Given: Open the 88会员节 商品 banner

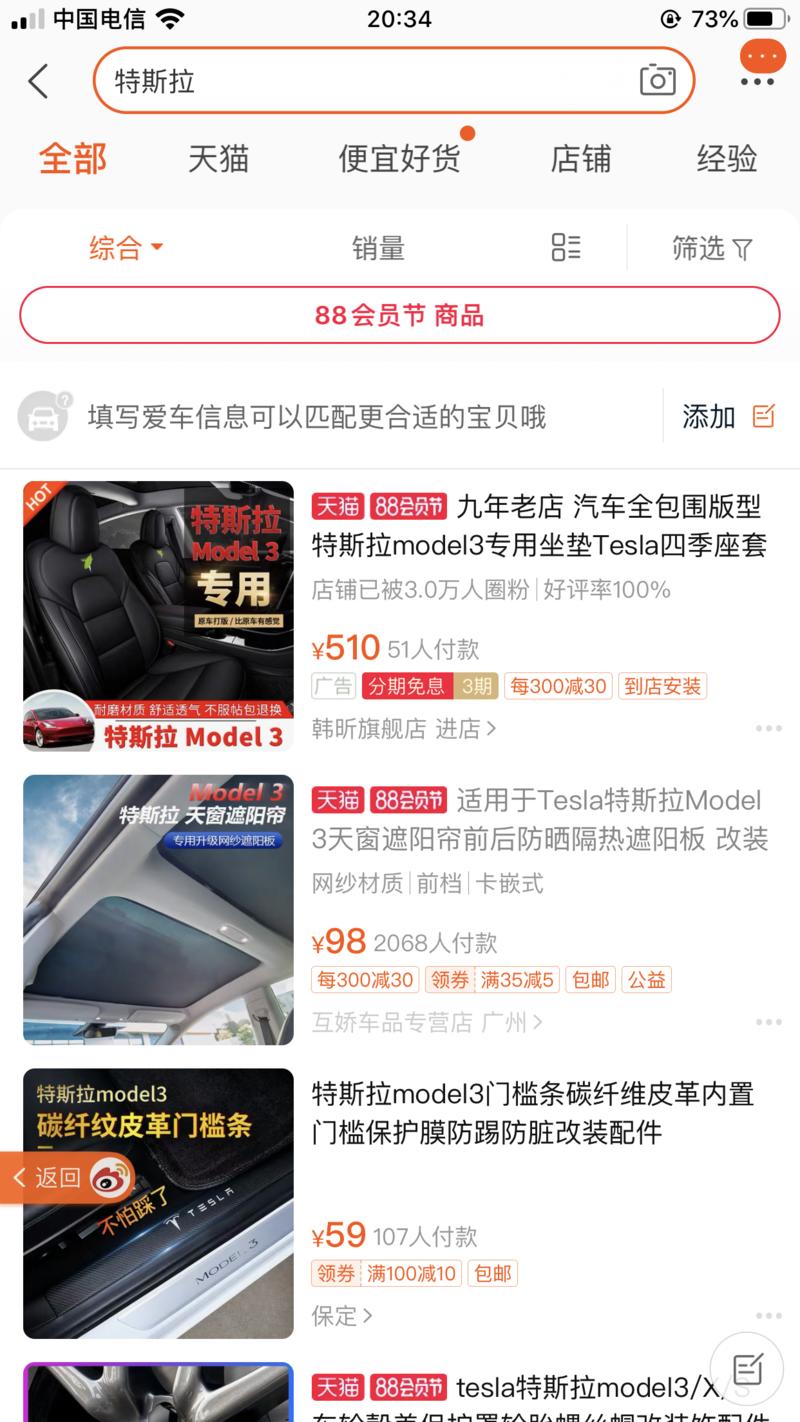Looking at the screenshot, I should 400,315.
